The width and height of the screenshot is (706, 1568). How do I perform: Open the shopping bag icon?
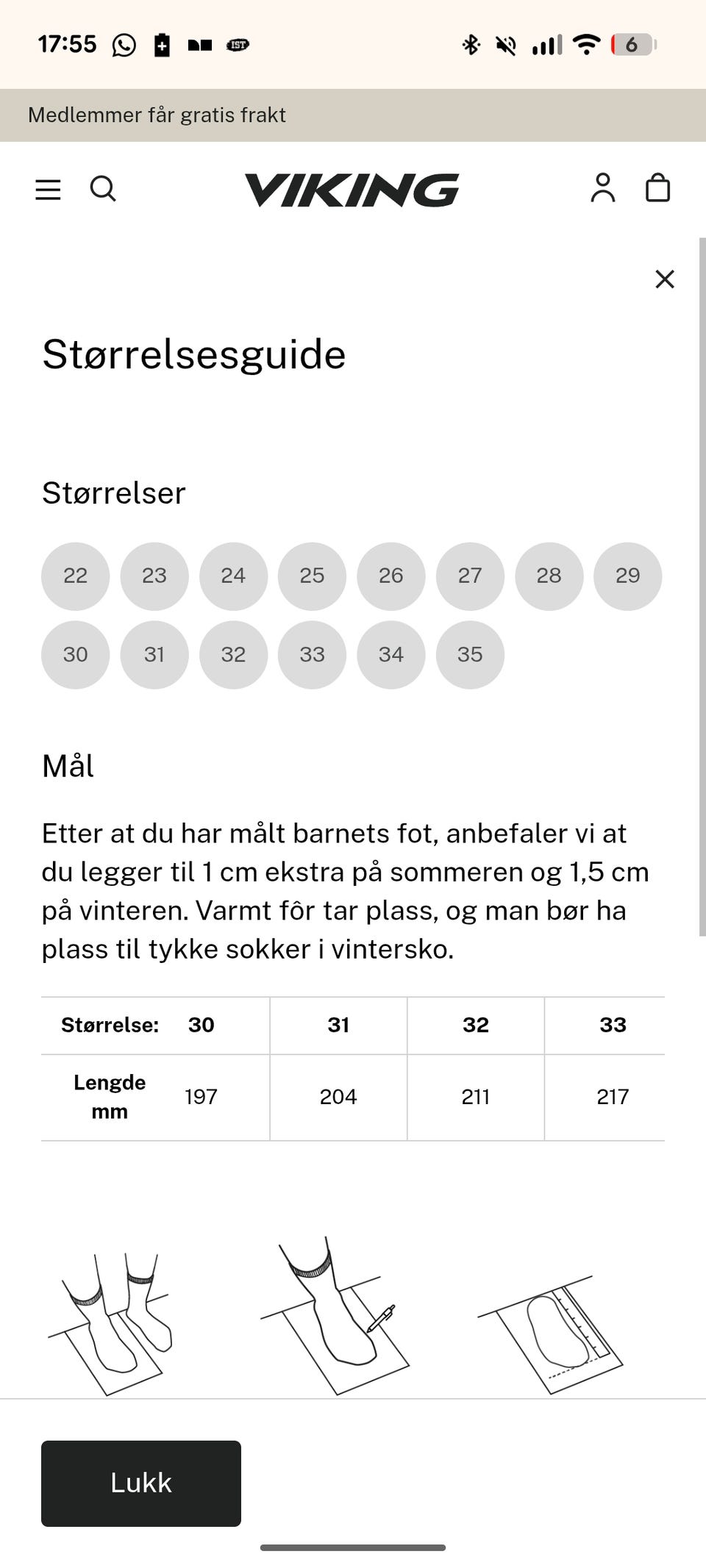tap(659, 188)
